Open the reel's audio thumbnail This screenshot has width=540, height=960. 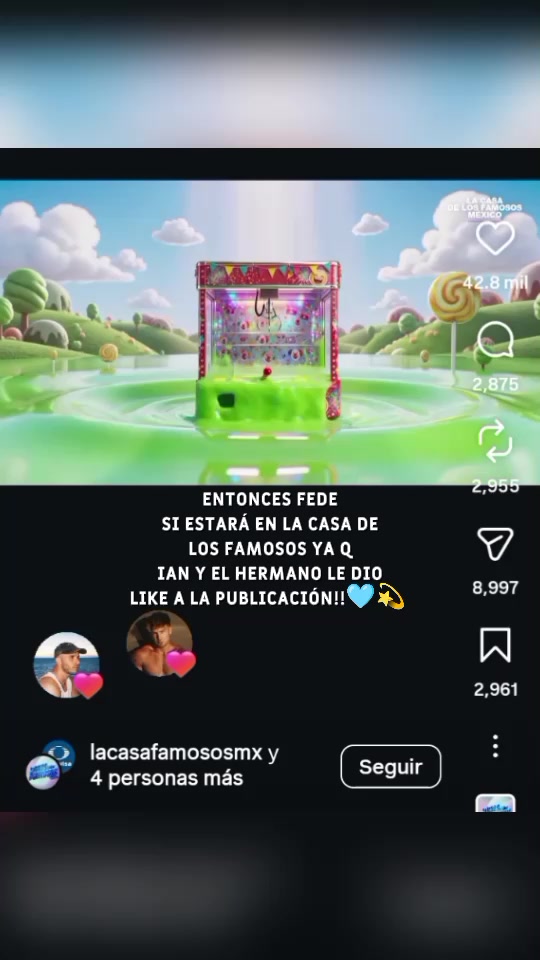[x=495, y=803]
